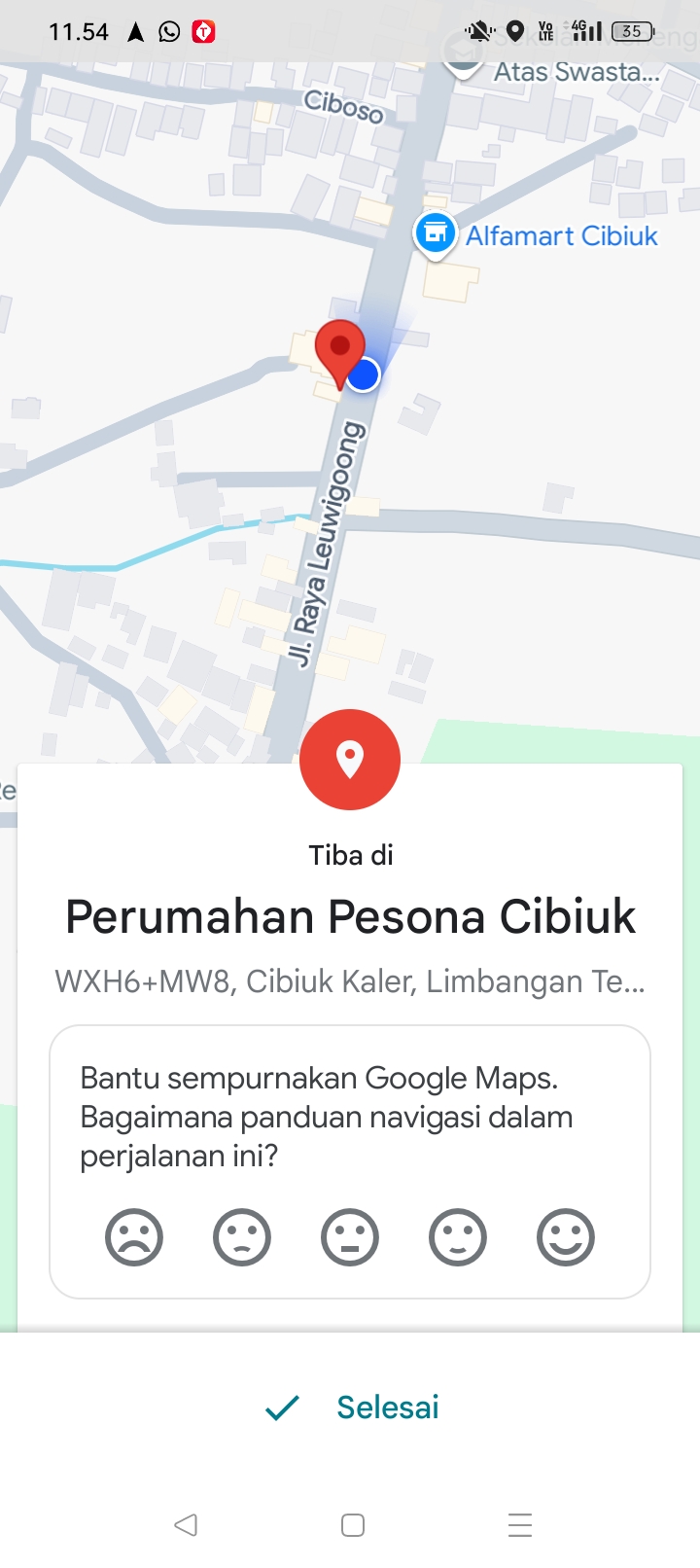Rate navigation with the very sad face

(x=134, y=1237)
